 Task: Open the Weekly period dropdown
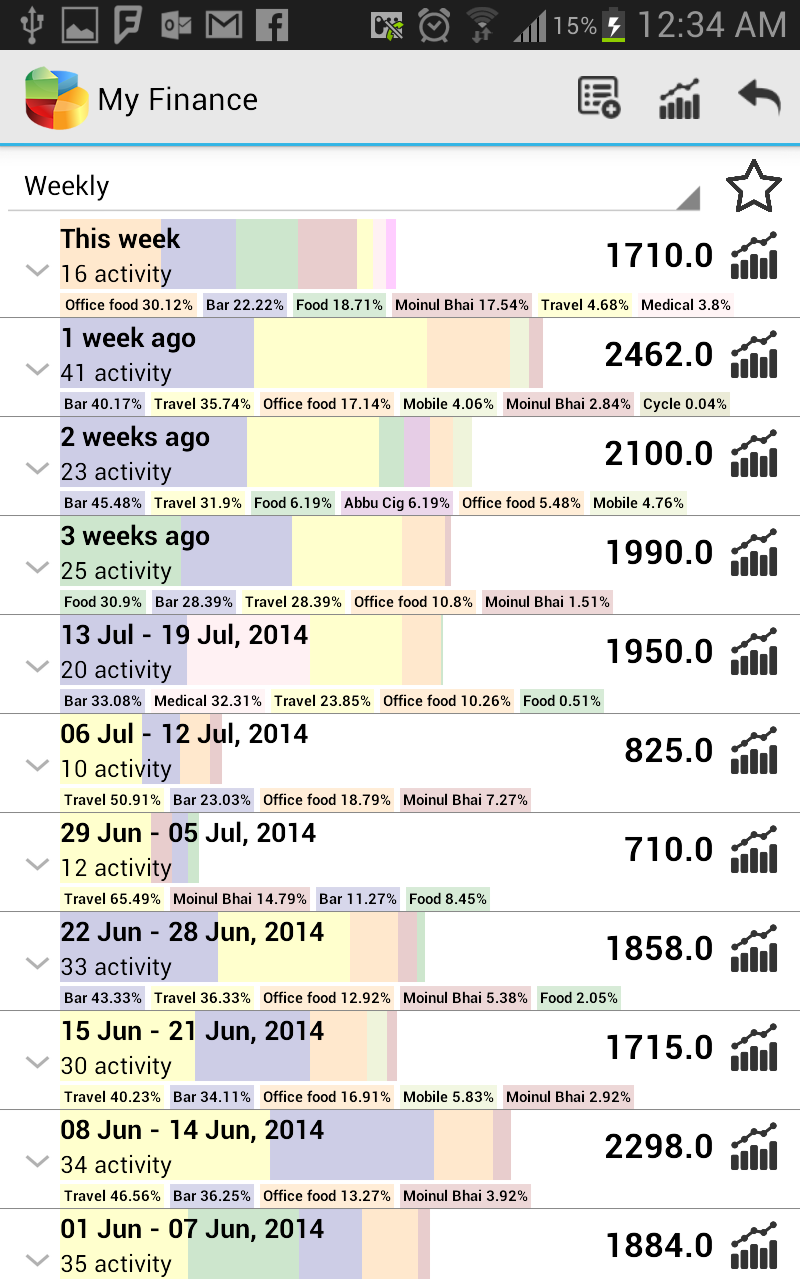point(350,186)
